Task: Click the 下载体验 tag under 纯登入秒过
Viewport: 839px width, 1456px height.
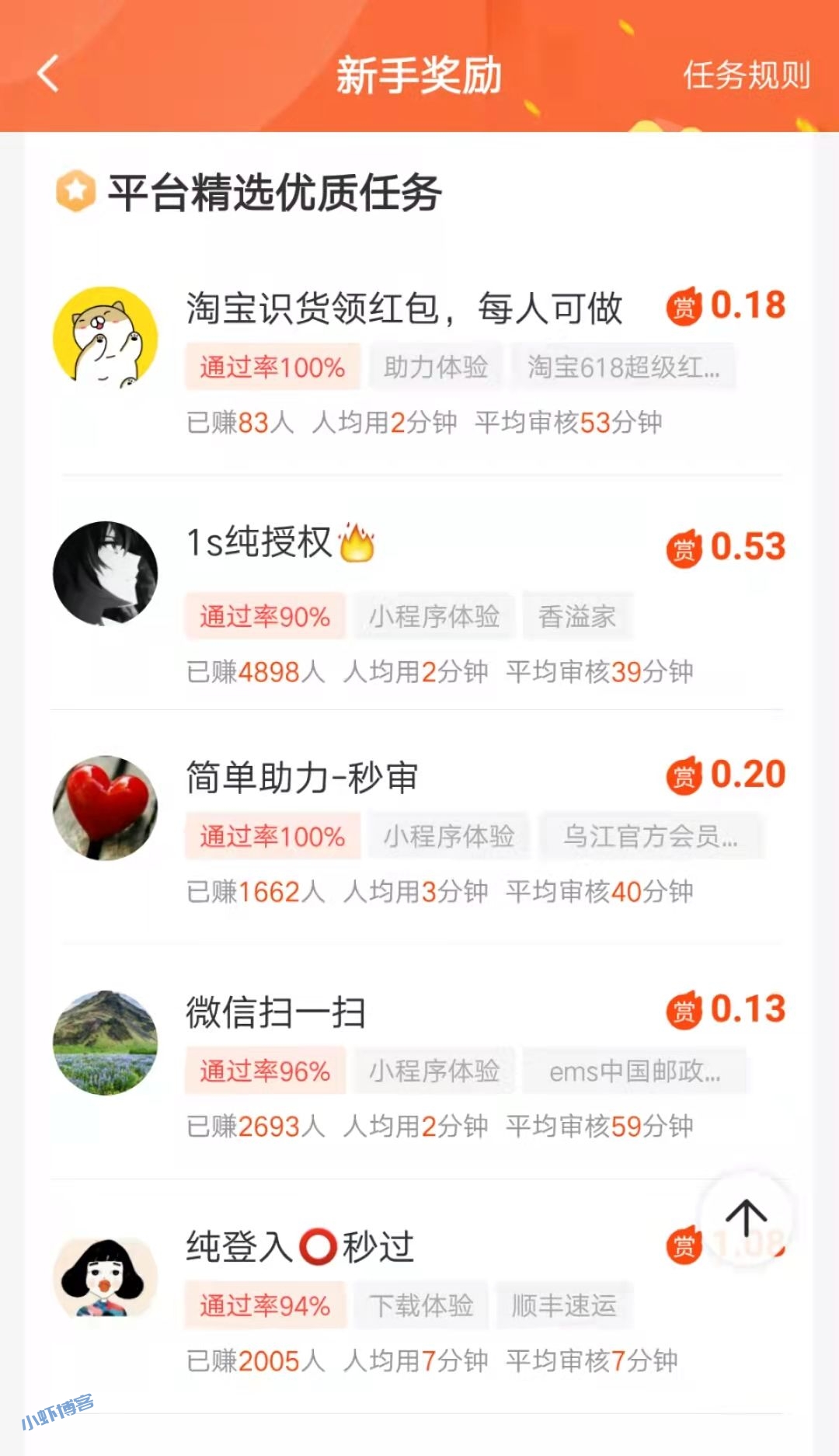Action: 419,1304
